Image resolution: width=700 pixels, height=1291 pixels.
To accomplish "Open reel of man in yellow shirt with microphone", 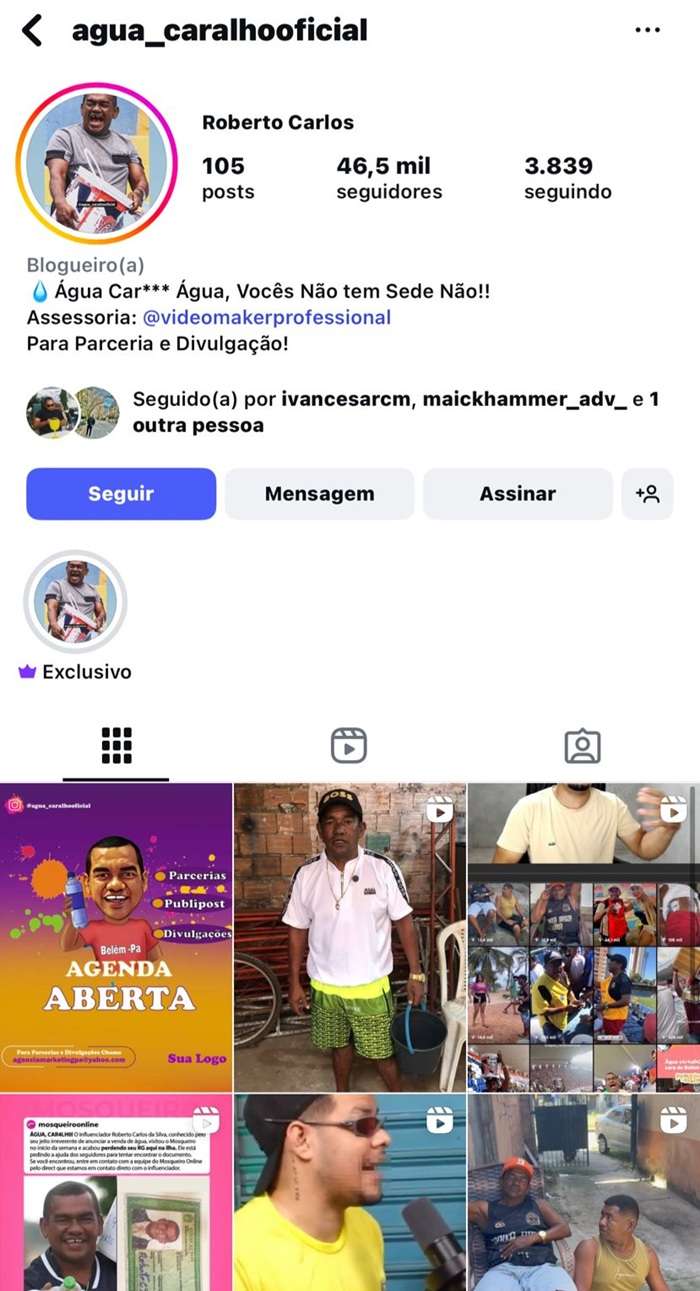I will (x=349, y=1192).
